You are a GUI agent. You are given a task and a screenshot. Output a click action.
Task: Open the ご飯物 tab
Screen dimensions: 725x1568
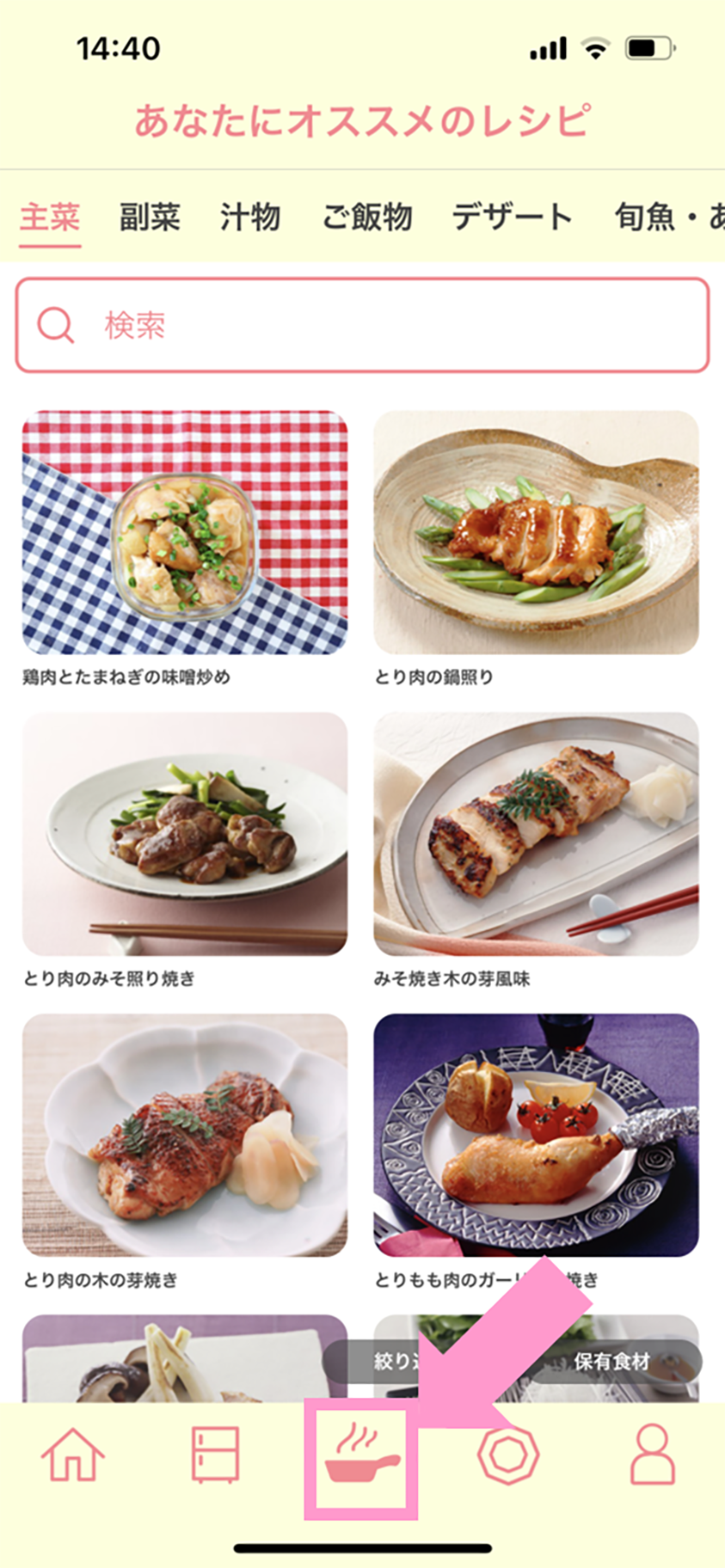(x=367, y=217)
